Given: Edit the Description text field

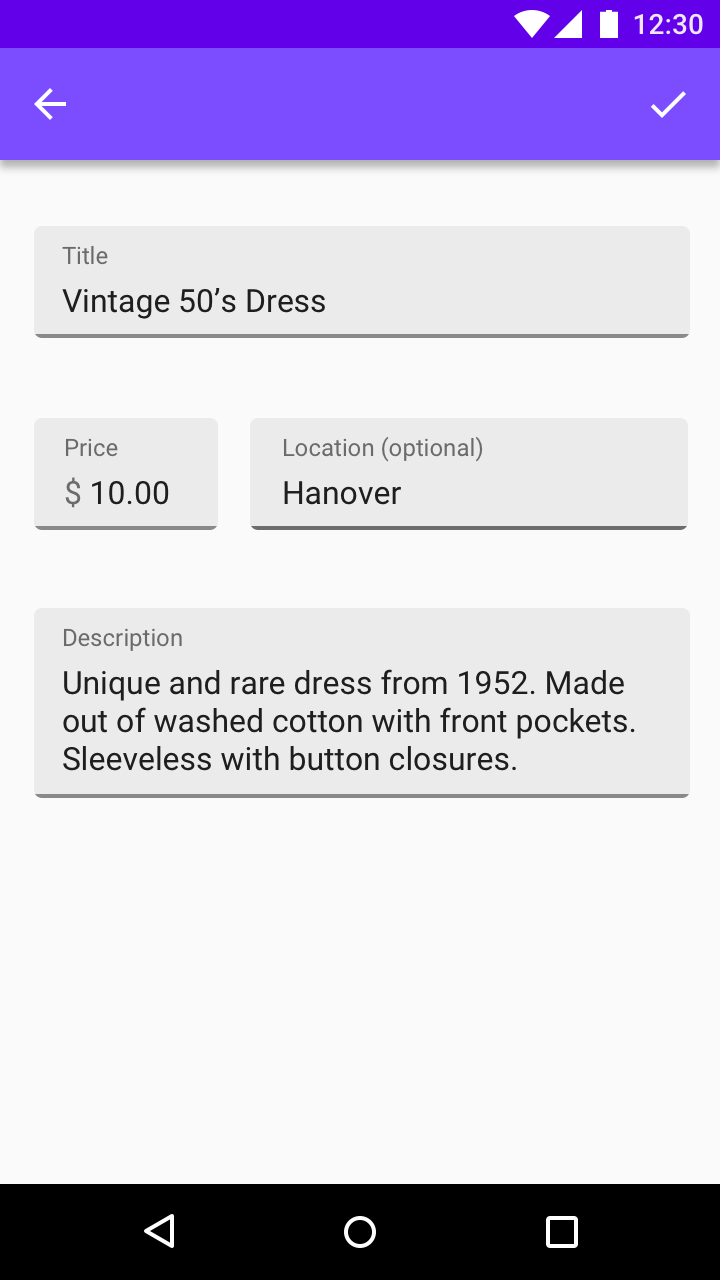Looking at the screenshot, I should pyautogui.click(x=362, y=703).
